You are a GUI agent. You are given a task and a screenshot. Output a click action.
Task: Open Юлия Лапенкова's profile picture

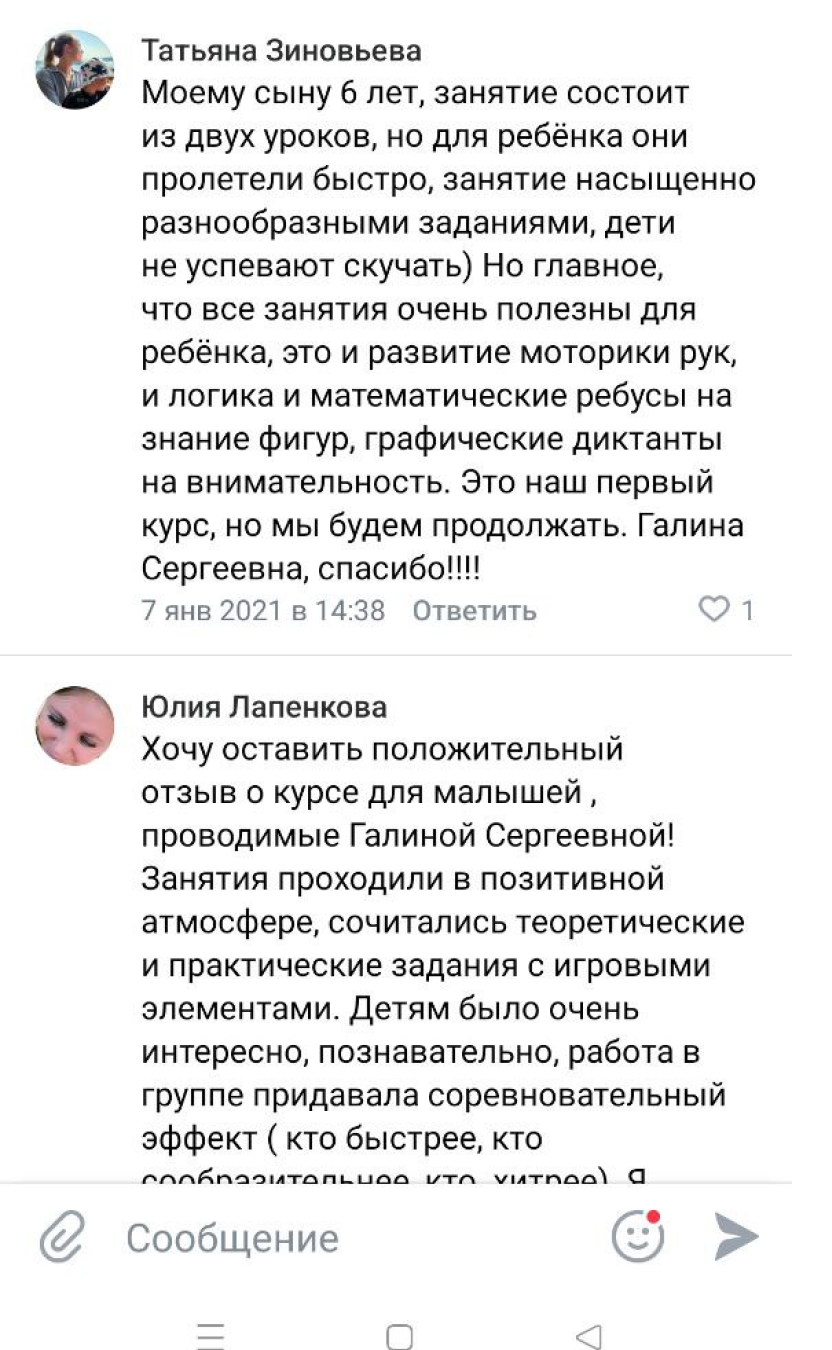[x=75, y=726]
